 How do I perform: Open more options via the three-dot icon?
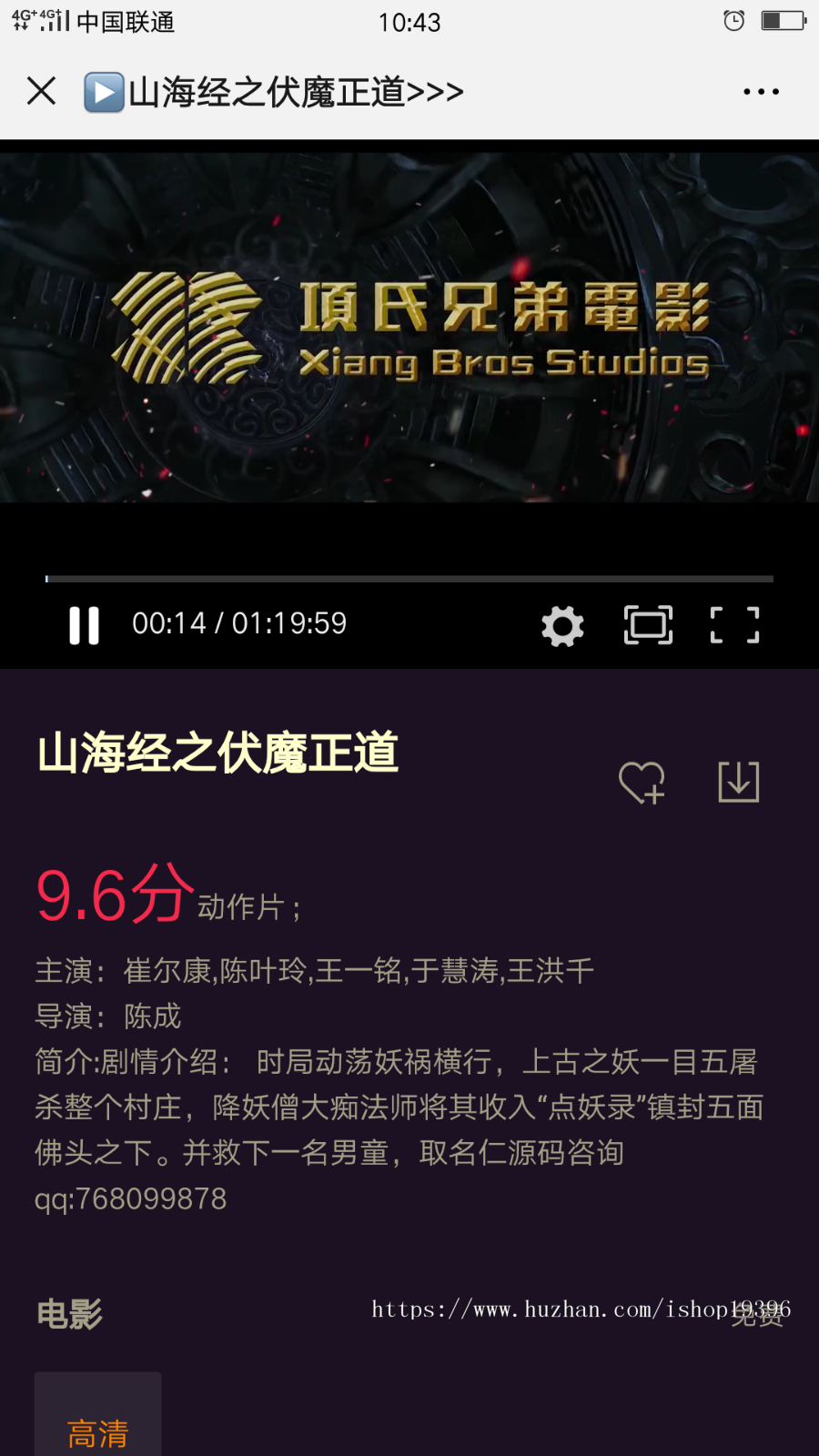point(761,90)
